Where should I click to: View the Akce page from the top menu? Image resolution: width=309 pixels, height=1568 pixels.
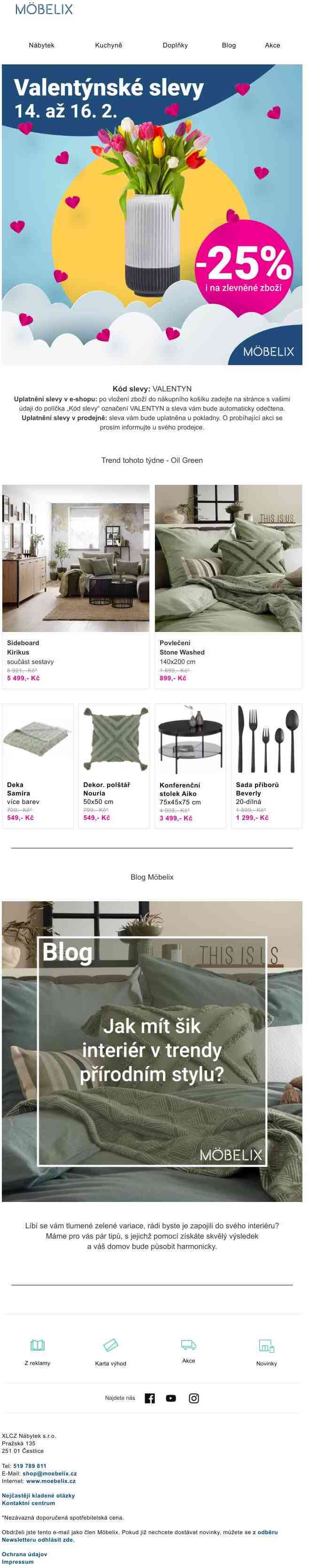[x=272, y=45]
